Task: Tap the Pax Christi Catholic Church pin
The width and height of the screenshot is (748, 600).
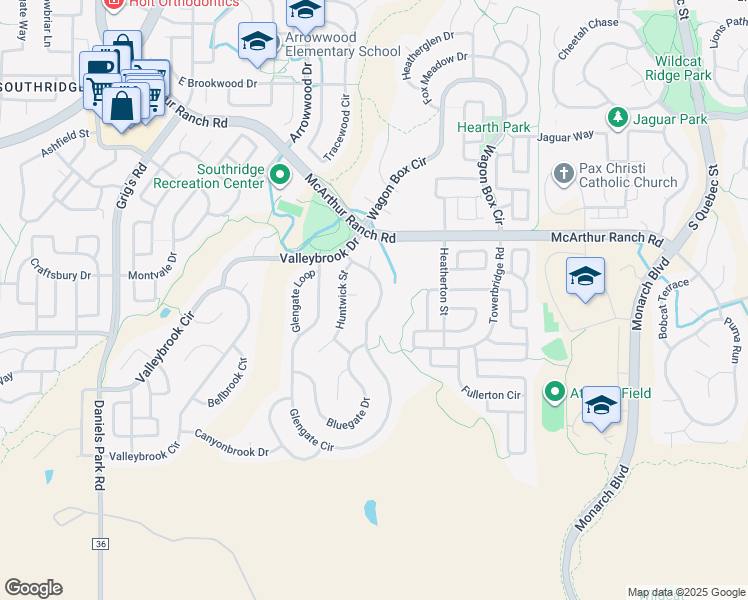Action: 563,174
